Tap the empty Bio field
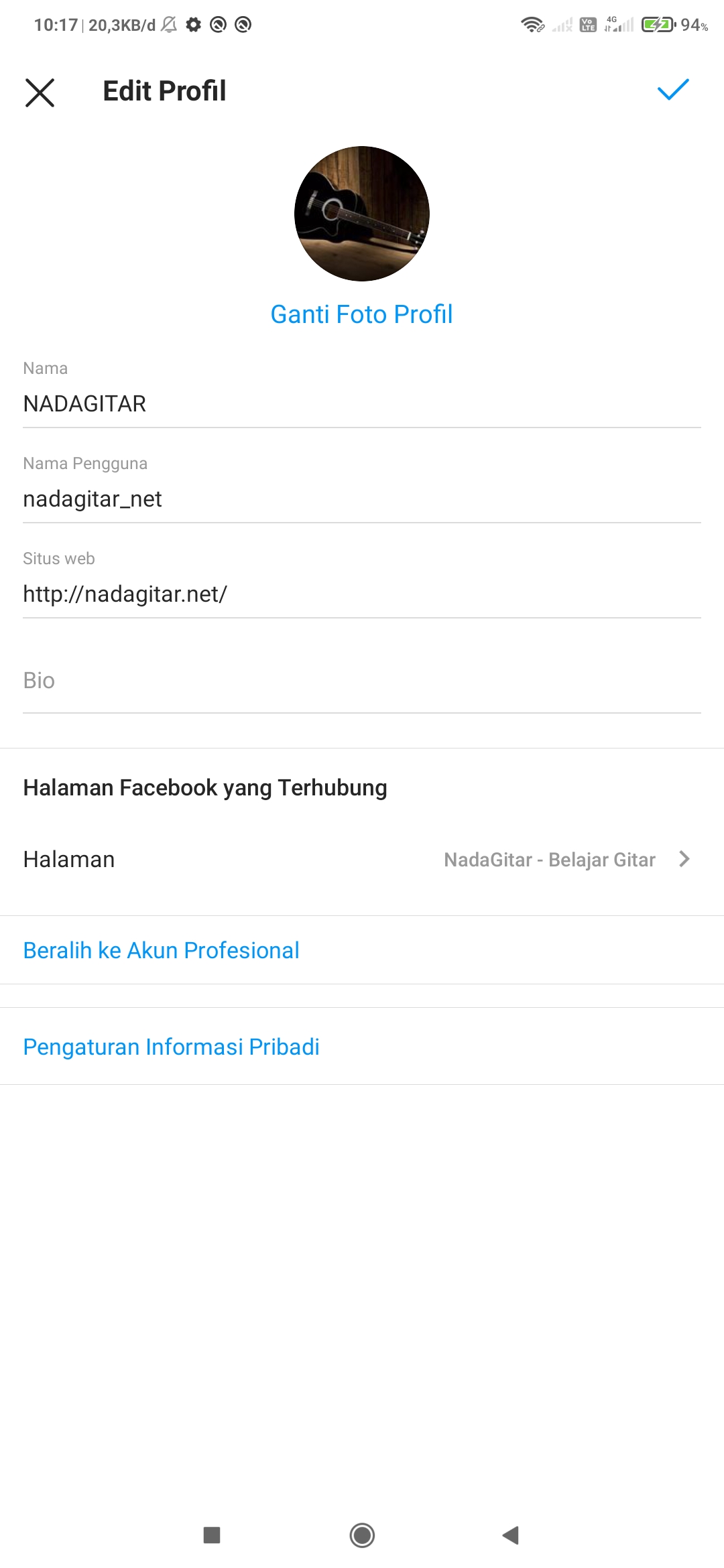This screenshot has height=1568, width=724. [x=362, y=680]
